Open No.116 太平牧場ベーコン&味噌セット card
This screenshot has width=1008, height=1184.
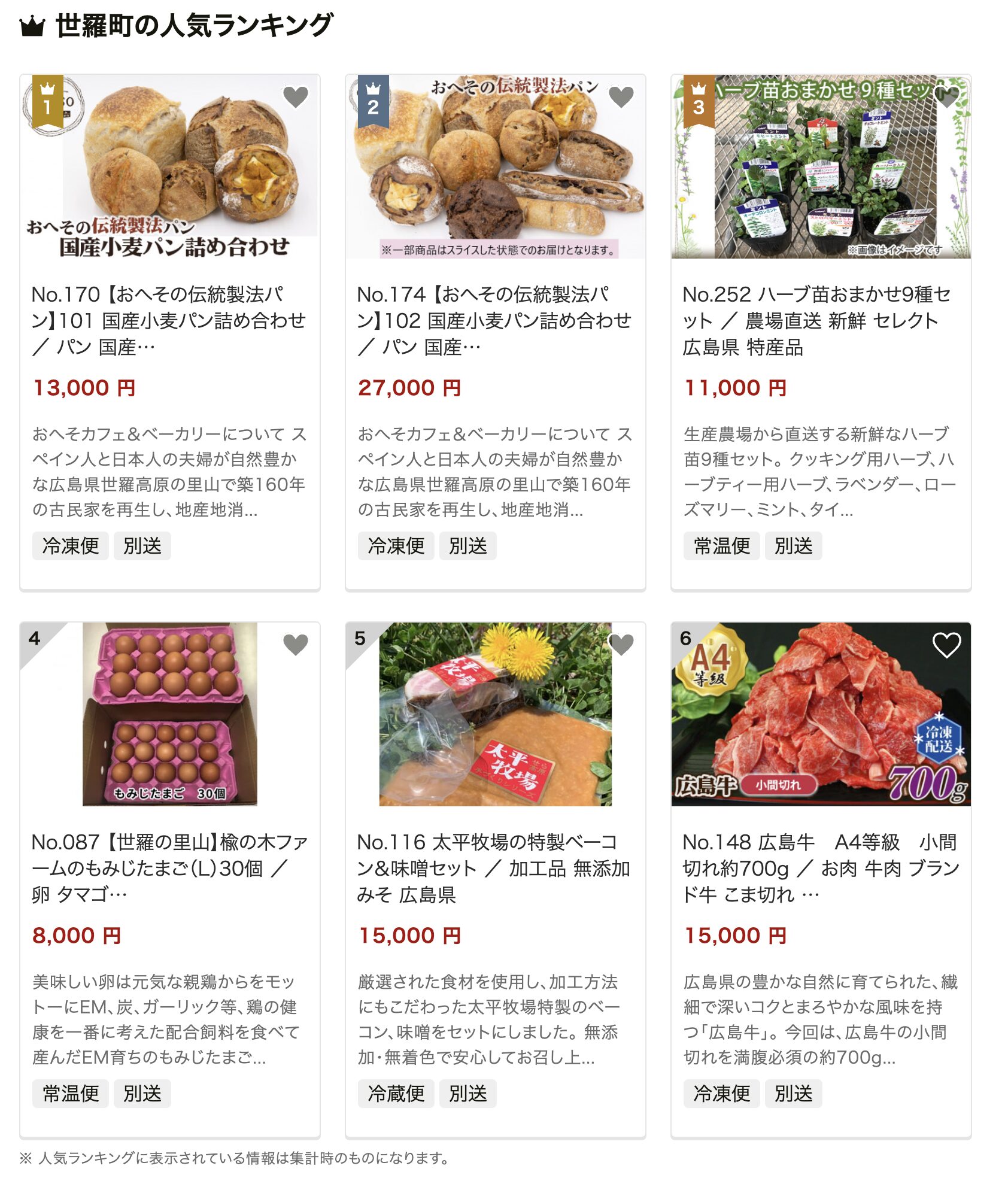click(x=494, y=867)
